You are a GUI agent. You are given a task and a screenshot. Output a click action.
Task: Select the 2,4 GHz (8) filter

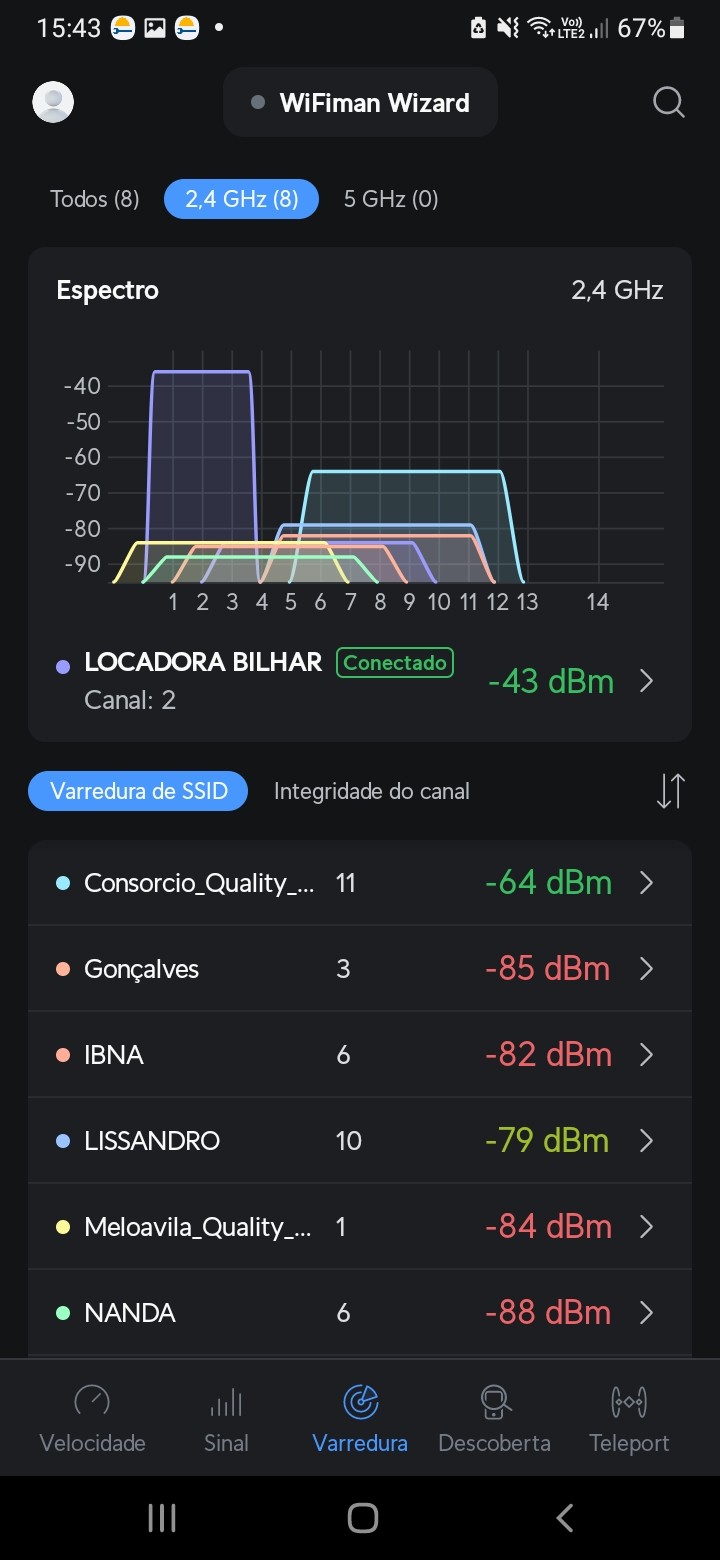241,199
